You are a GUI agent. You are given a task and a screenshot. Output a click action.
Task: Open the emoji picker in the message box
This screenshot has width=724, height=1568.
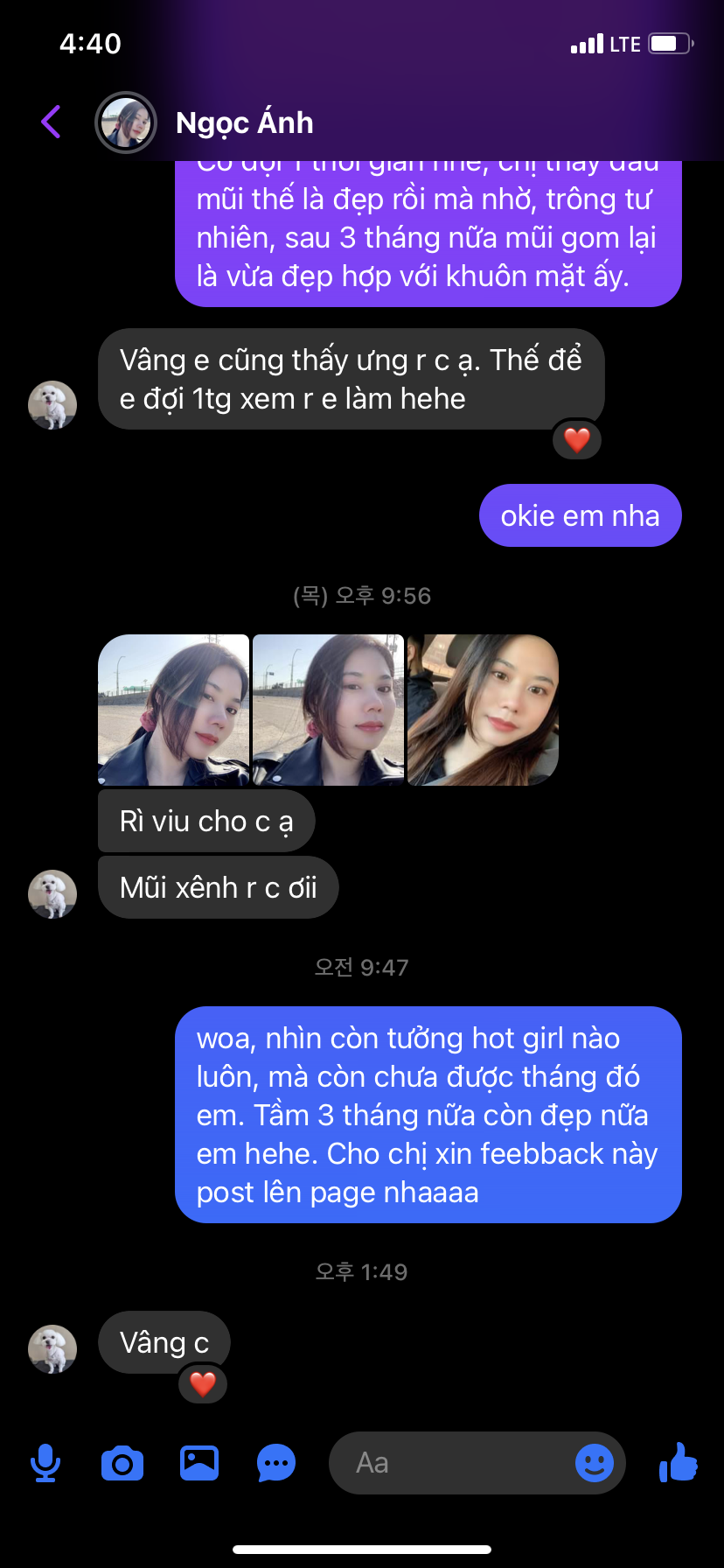click(595, 1463)
